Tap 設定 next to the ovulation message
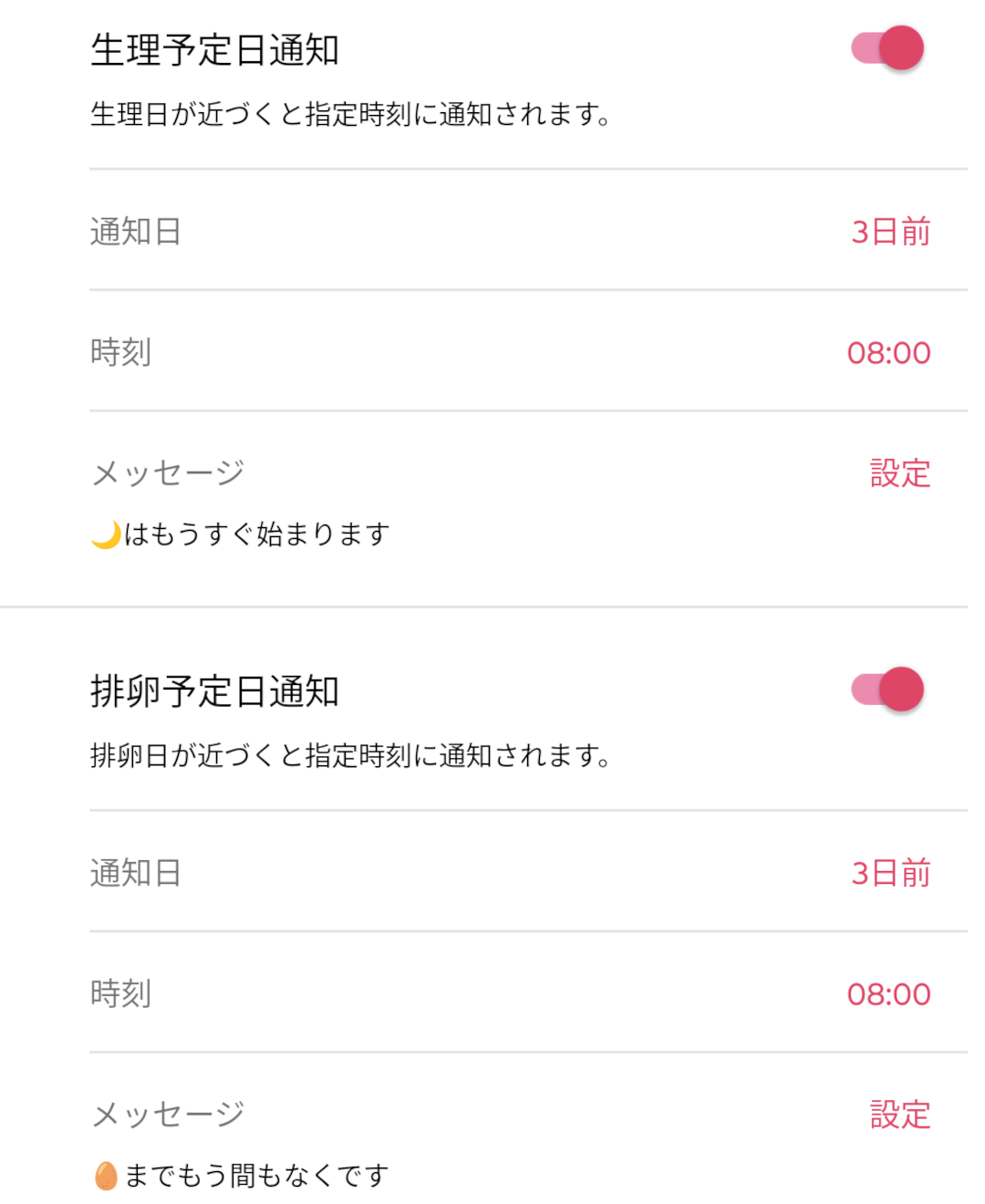 (x=900, y=1113)
